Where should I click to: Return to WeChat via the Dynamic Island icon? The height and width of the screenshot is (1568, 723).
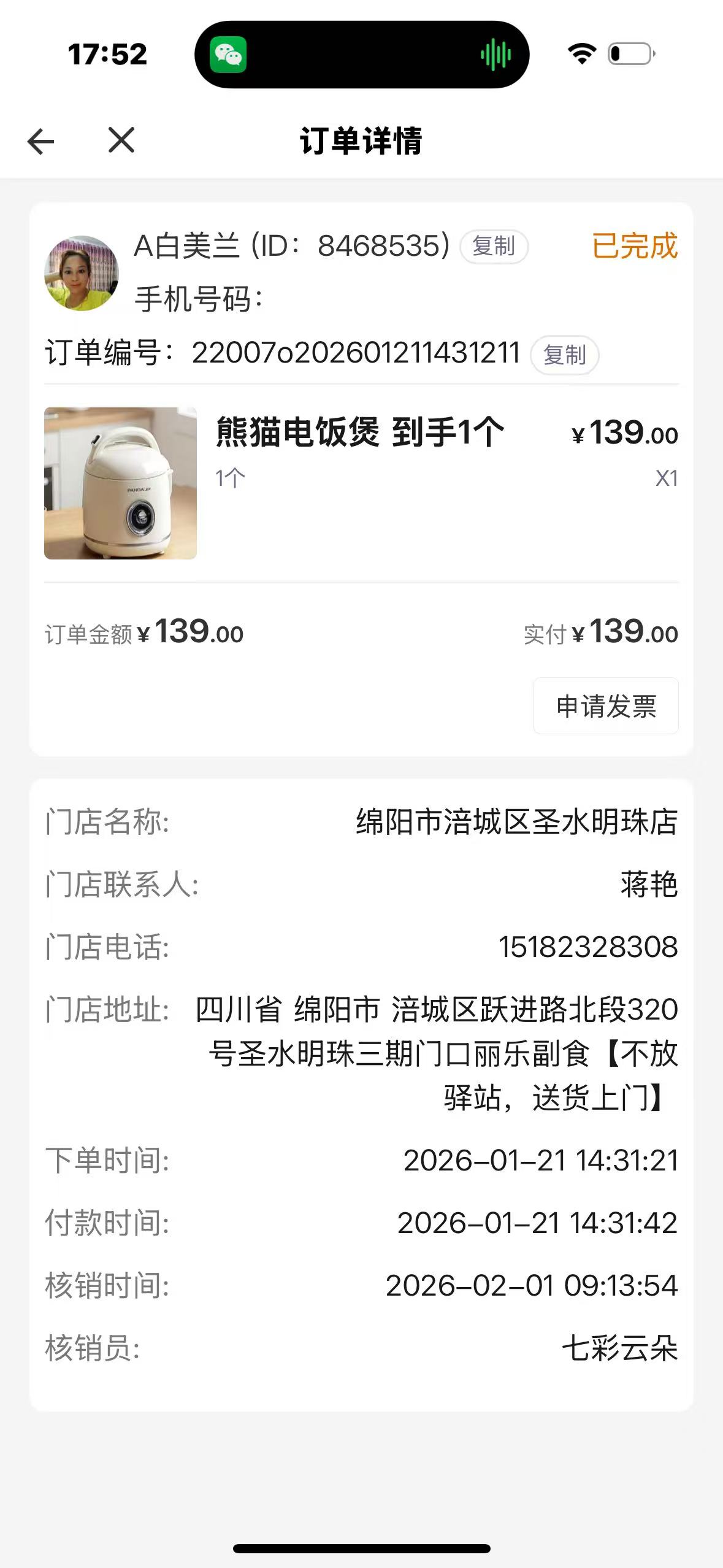pos(228,55)
